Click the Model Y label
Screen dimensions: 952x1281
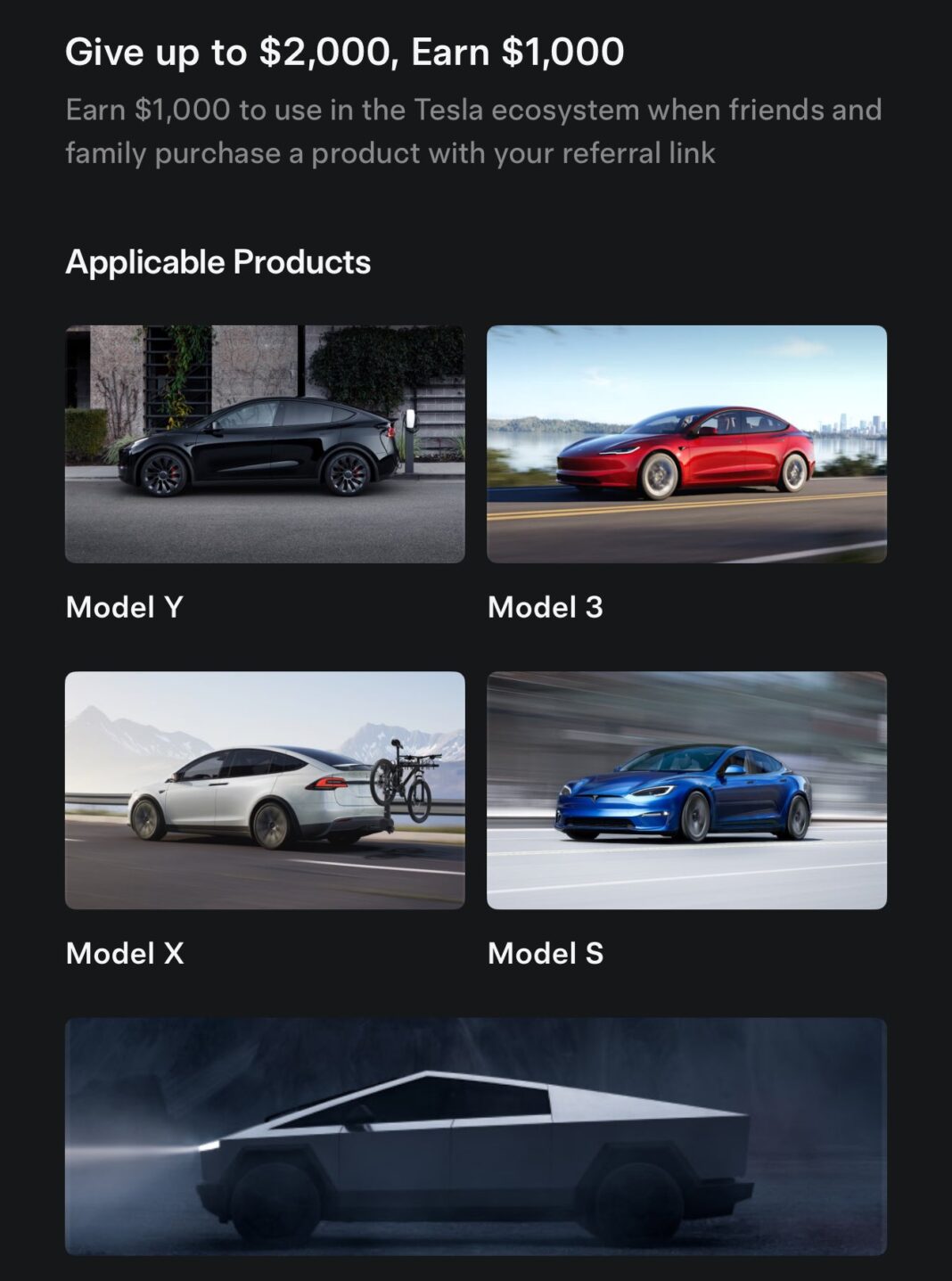pos(125,608)
